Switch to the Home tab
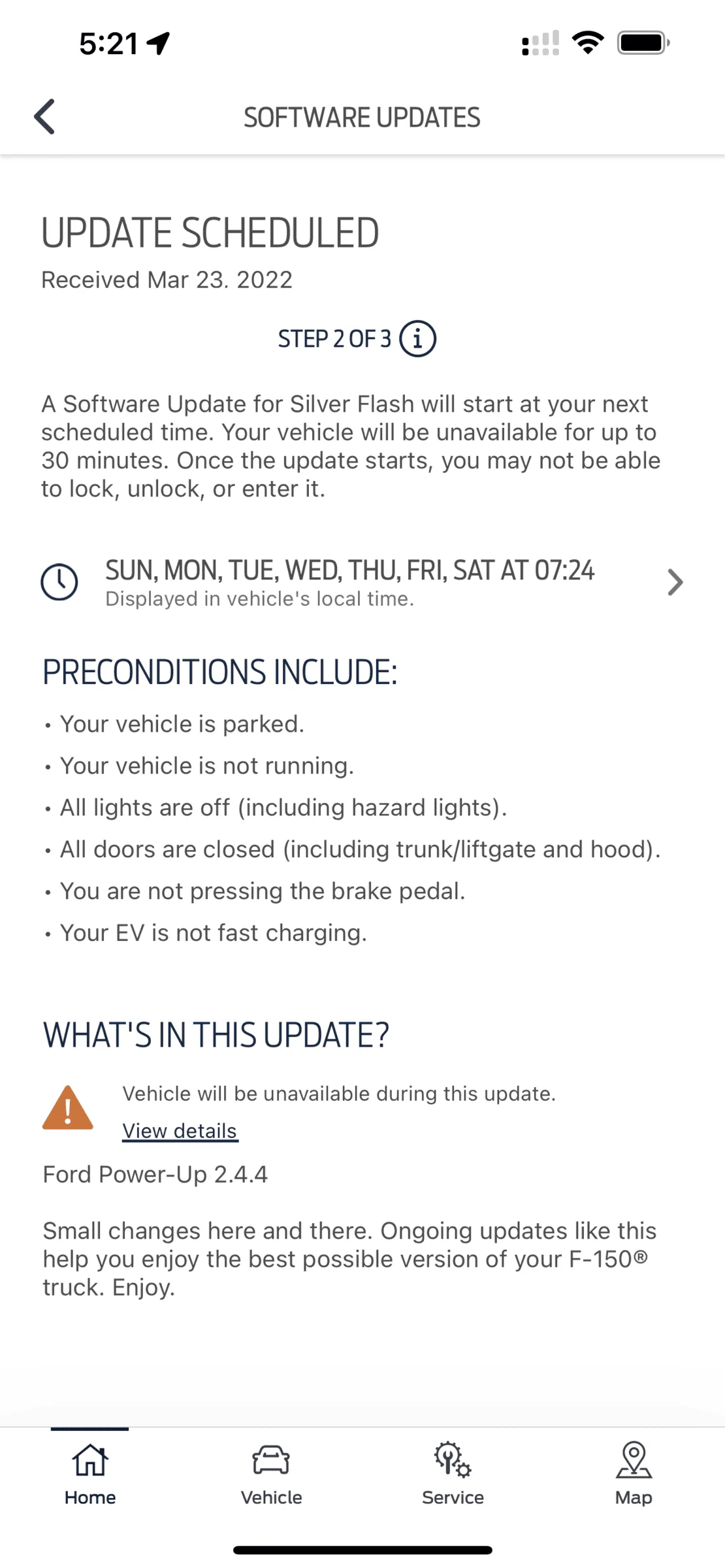 tap(90, 1473)
